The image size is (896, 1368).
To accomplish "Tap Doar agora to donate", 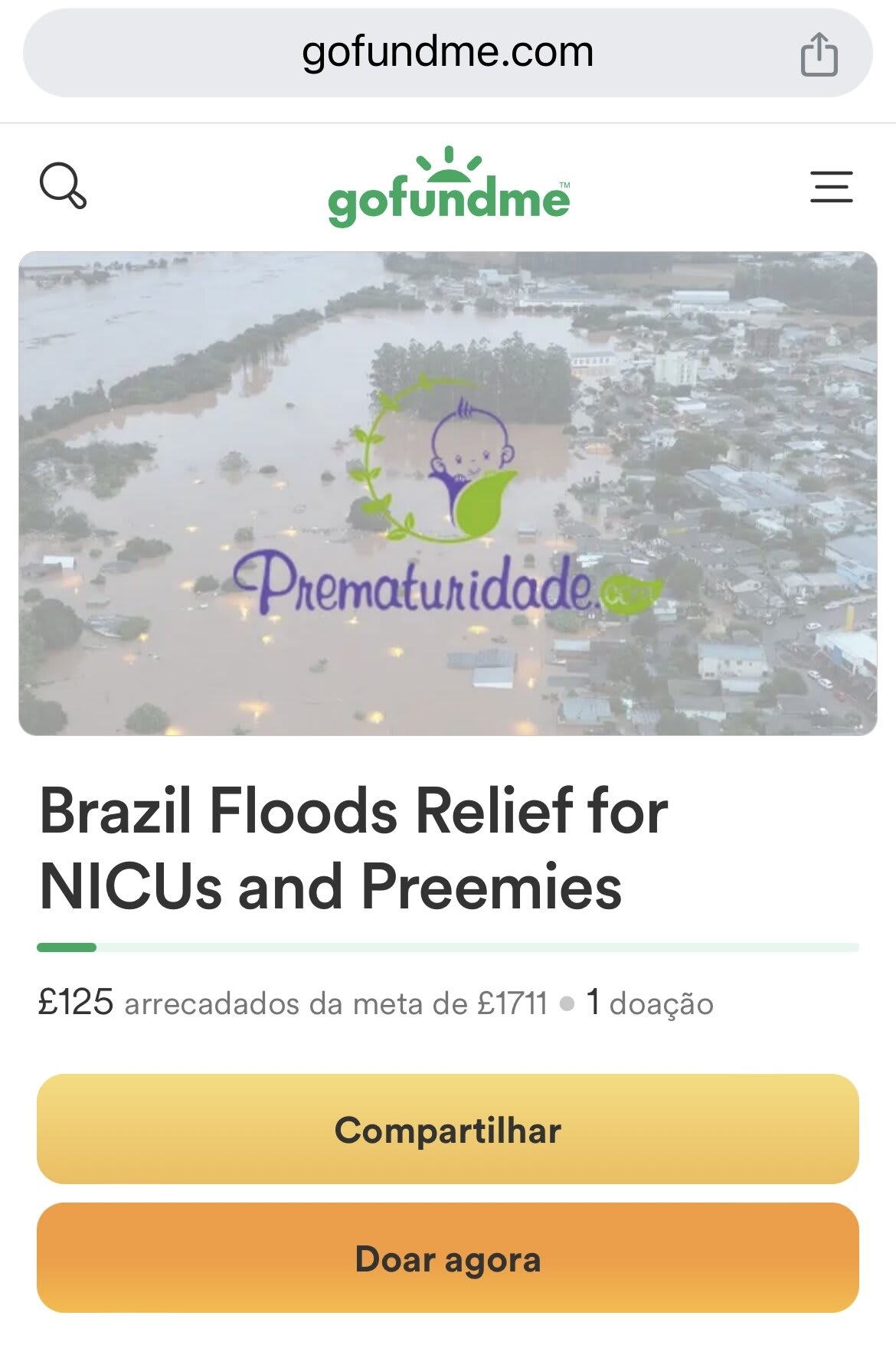I will pos(448,1258).
